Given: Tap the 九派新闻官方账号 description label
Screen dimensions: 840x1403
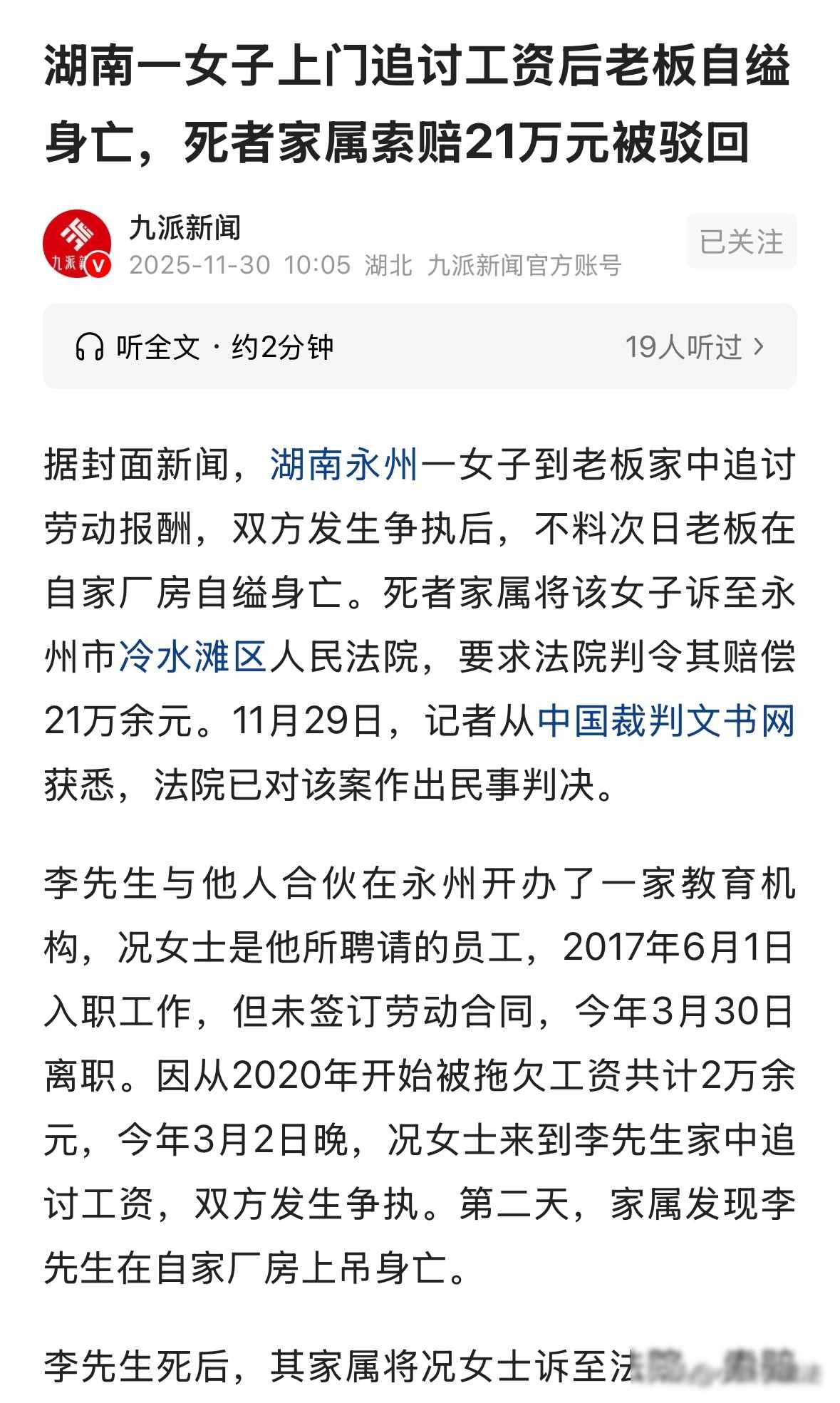Looking at the screenshot, I should [527, 264].
